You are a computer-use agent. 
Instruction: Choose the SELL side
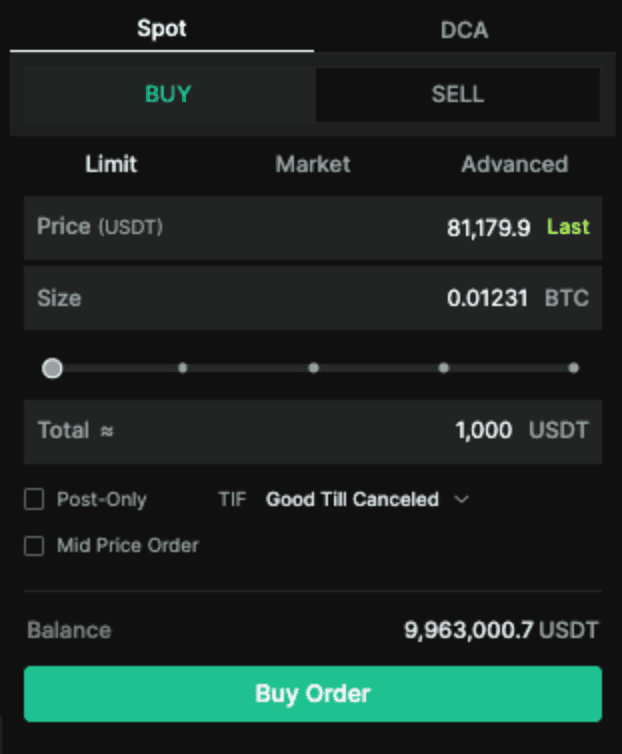[x=457, y=94]
